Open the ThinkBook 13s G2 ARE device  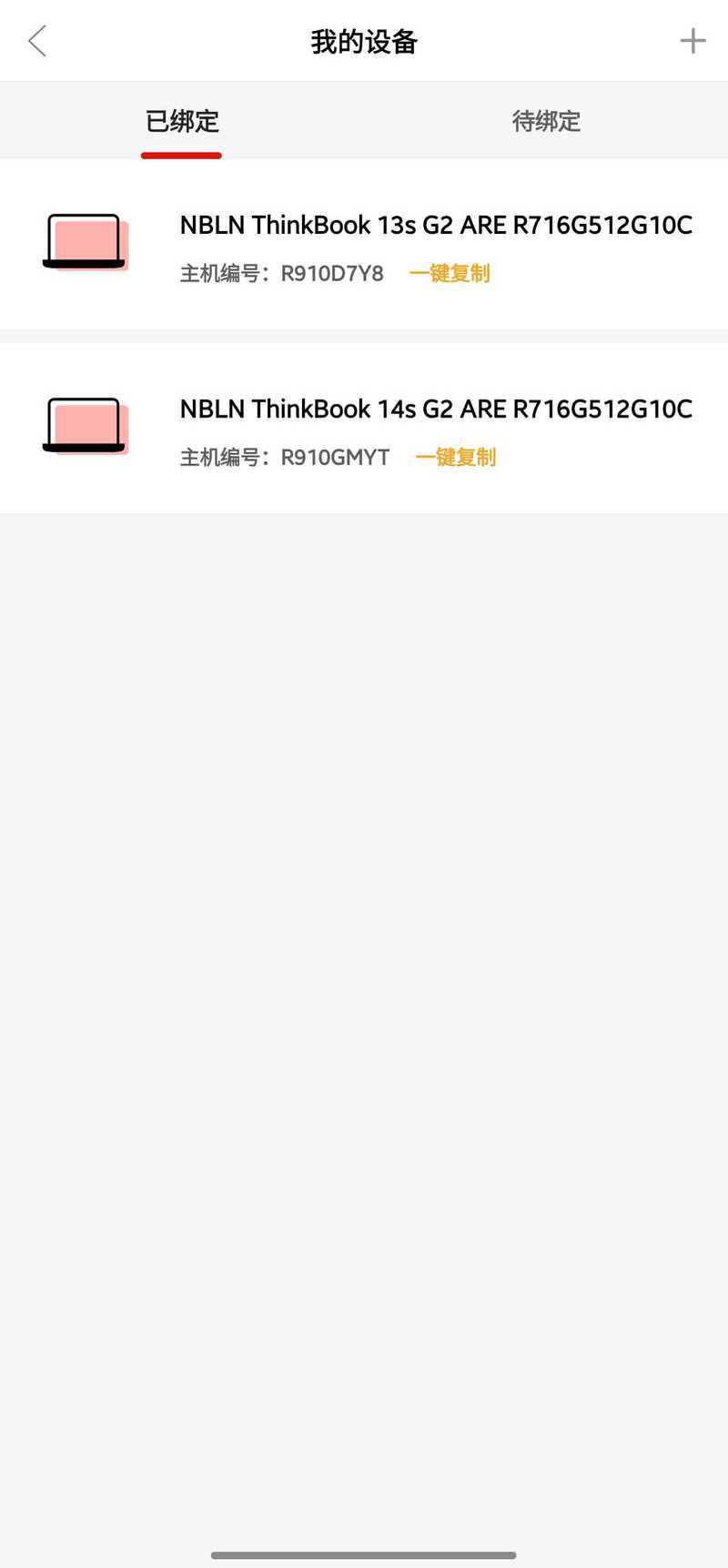pos(364,245)
